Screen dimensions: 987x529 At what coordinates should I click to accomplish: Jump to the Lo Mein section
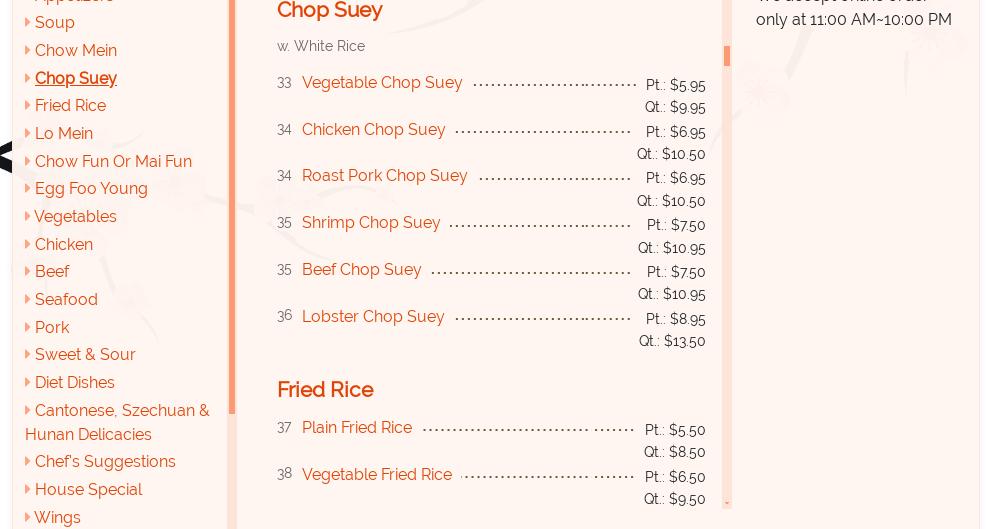[63, 133]
